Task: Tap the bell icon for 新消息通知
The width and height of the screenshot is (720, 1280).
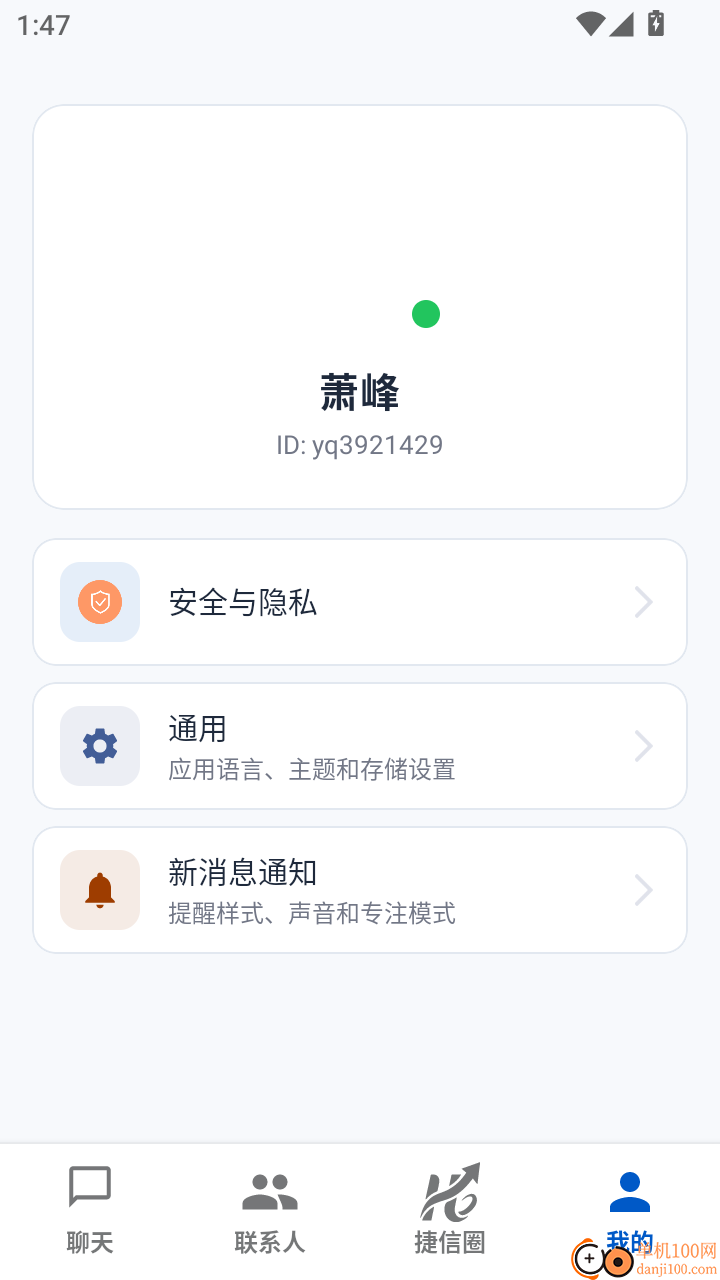Action: point(99,890)
